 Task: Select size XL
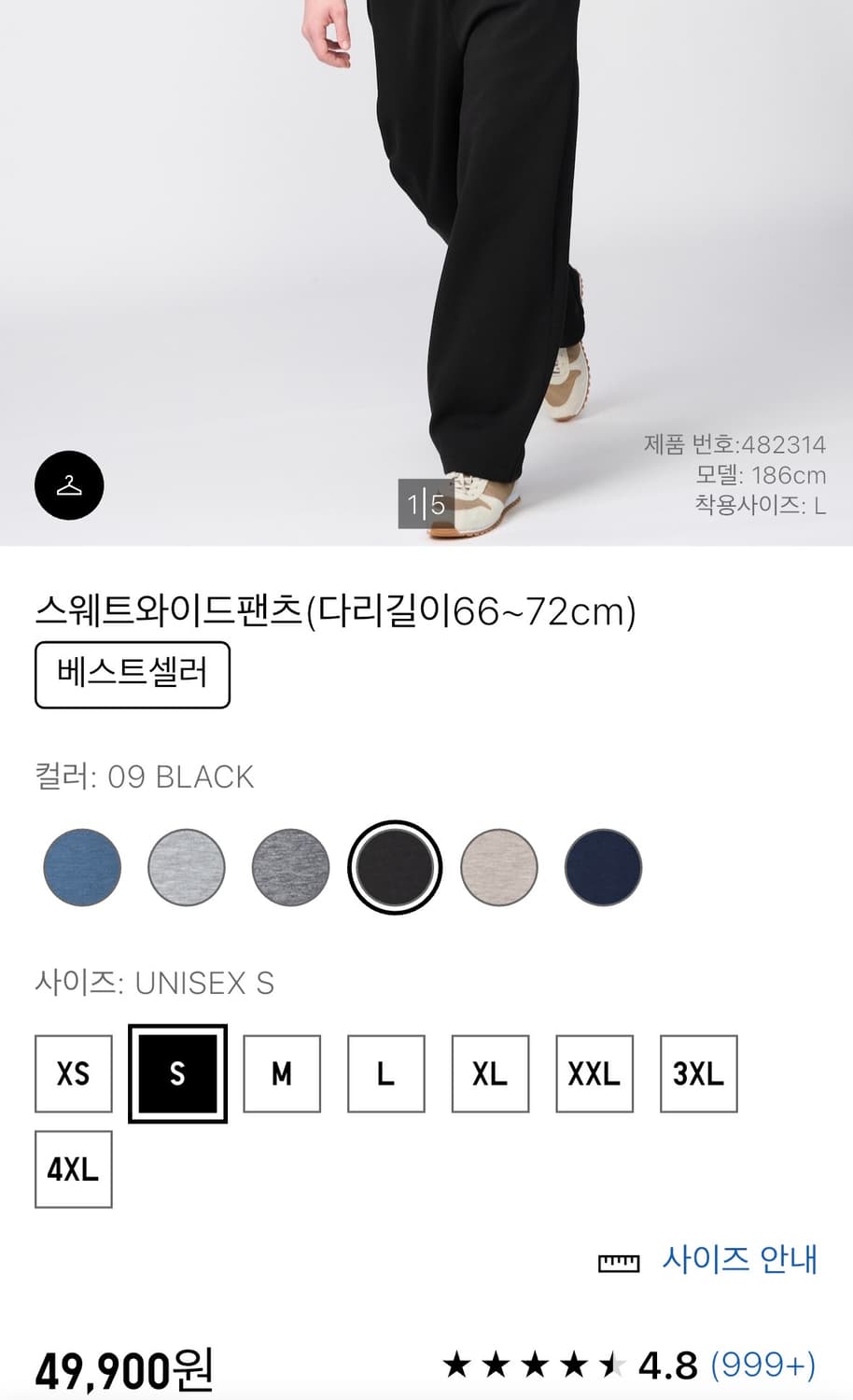(490, 1073)
